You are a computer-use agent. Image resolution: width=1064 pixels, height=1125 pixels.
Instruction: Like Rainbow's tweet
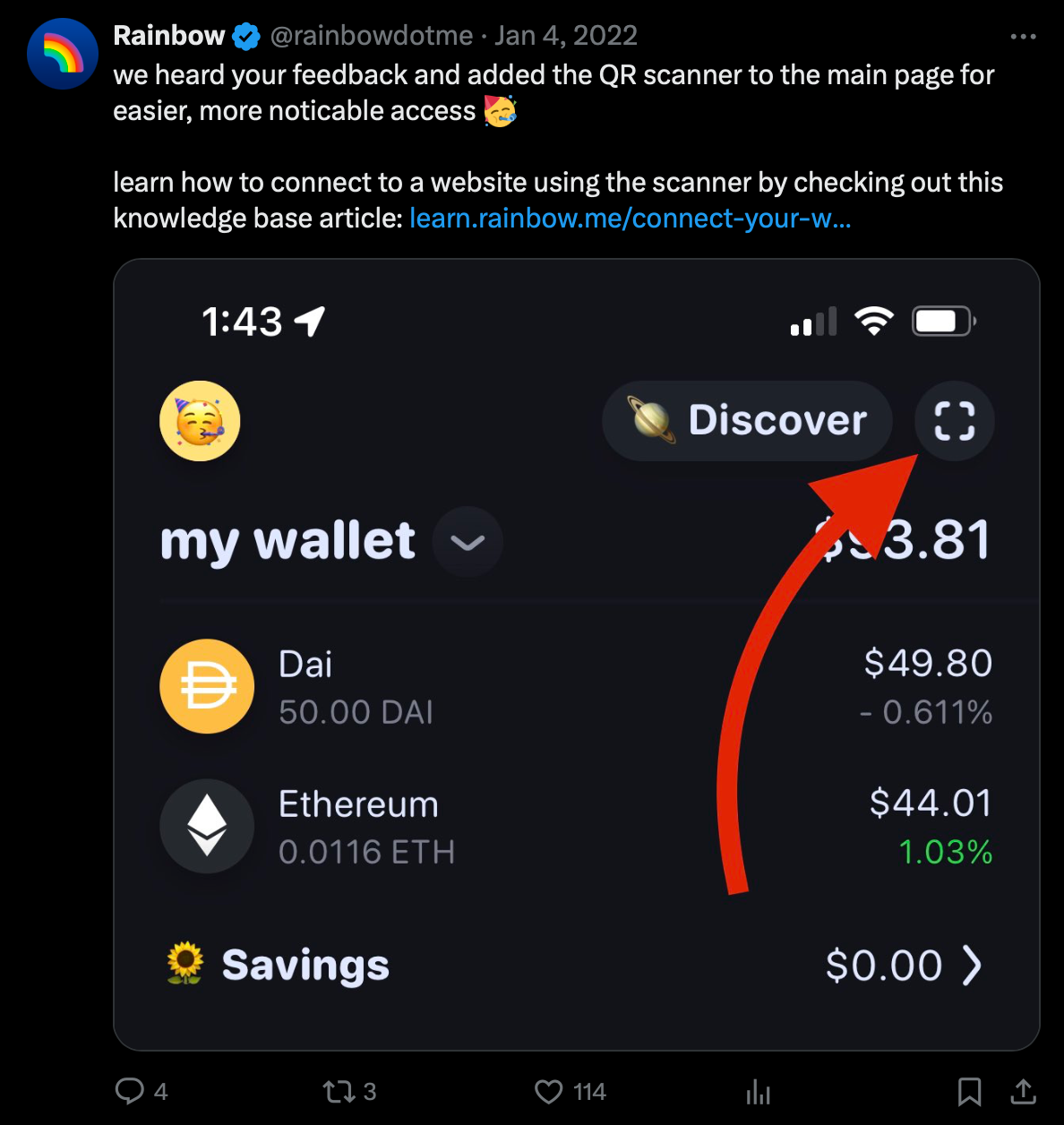548,1091
